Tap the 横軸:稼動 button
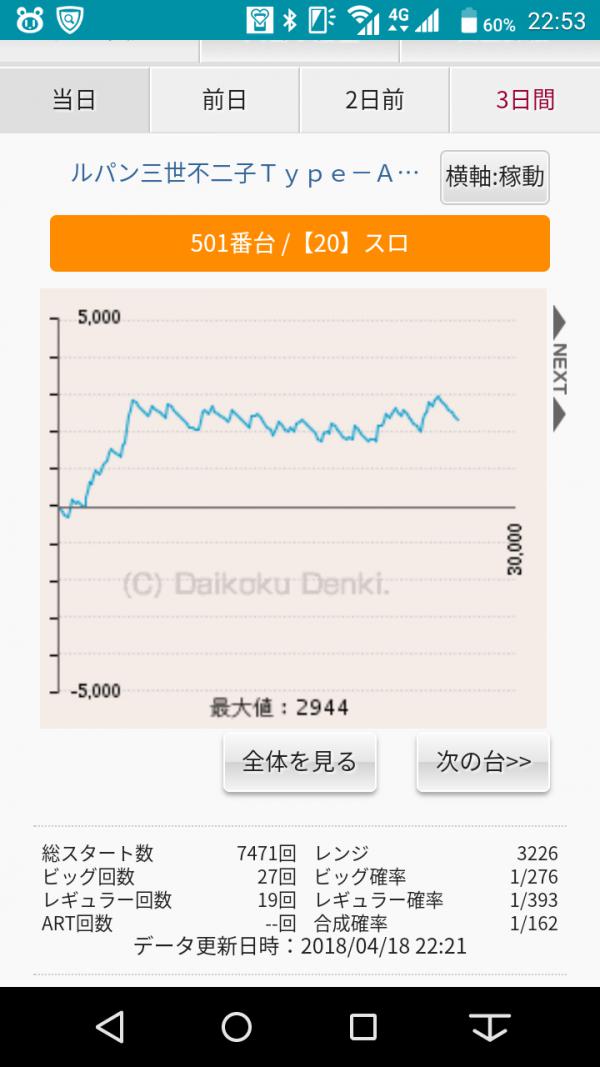This screenshot has width=600, height=1067. (494, 177)
